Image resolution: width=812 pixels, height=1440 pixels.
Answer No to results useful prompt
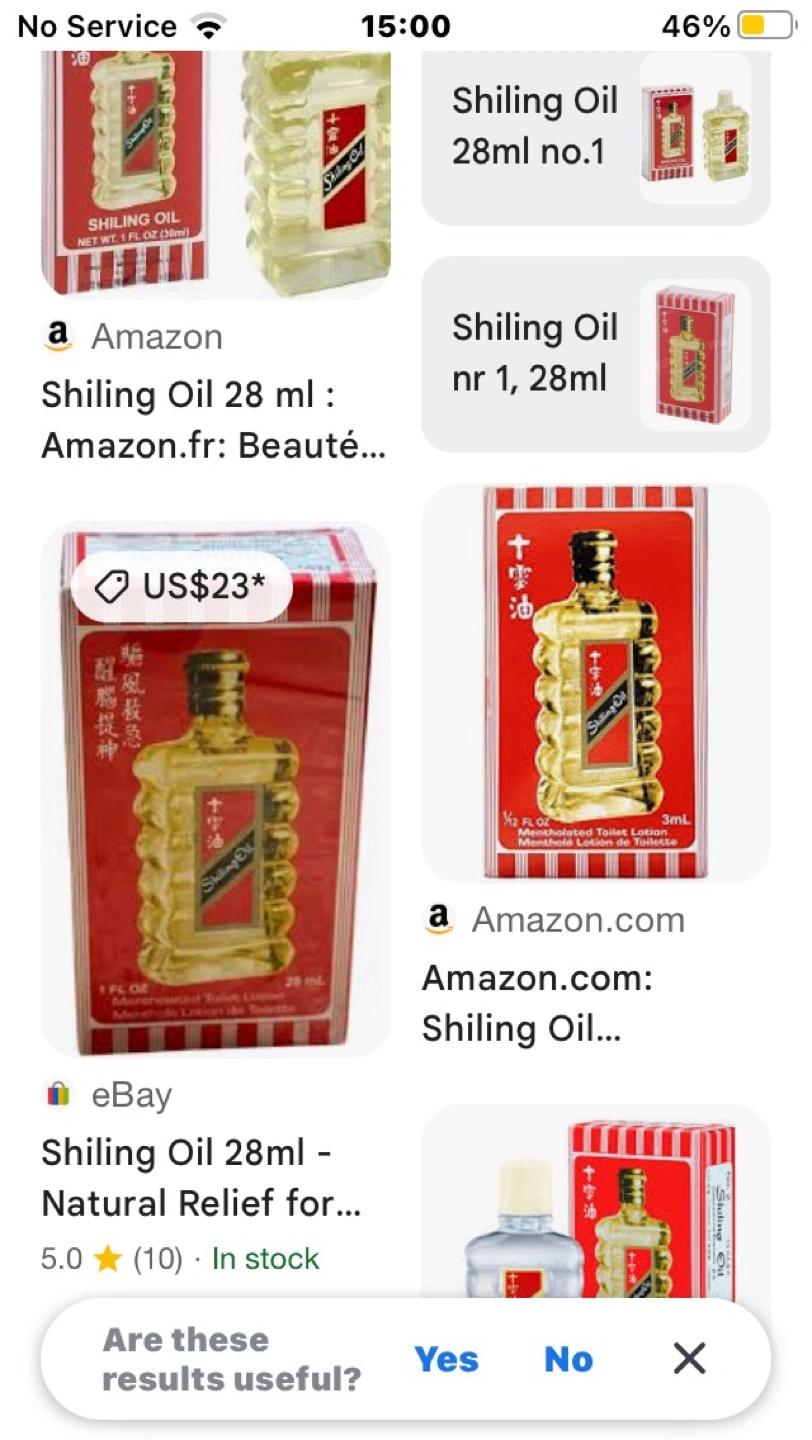(x=568, y=1360)
